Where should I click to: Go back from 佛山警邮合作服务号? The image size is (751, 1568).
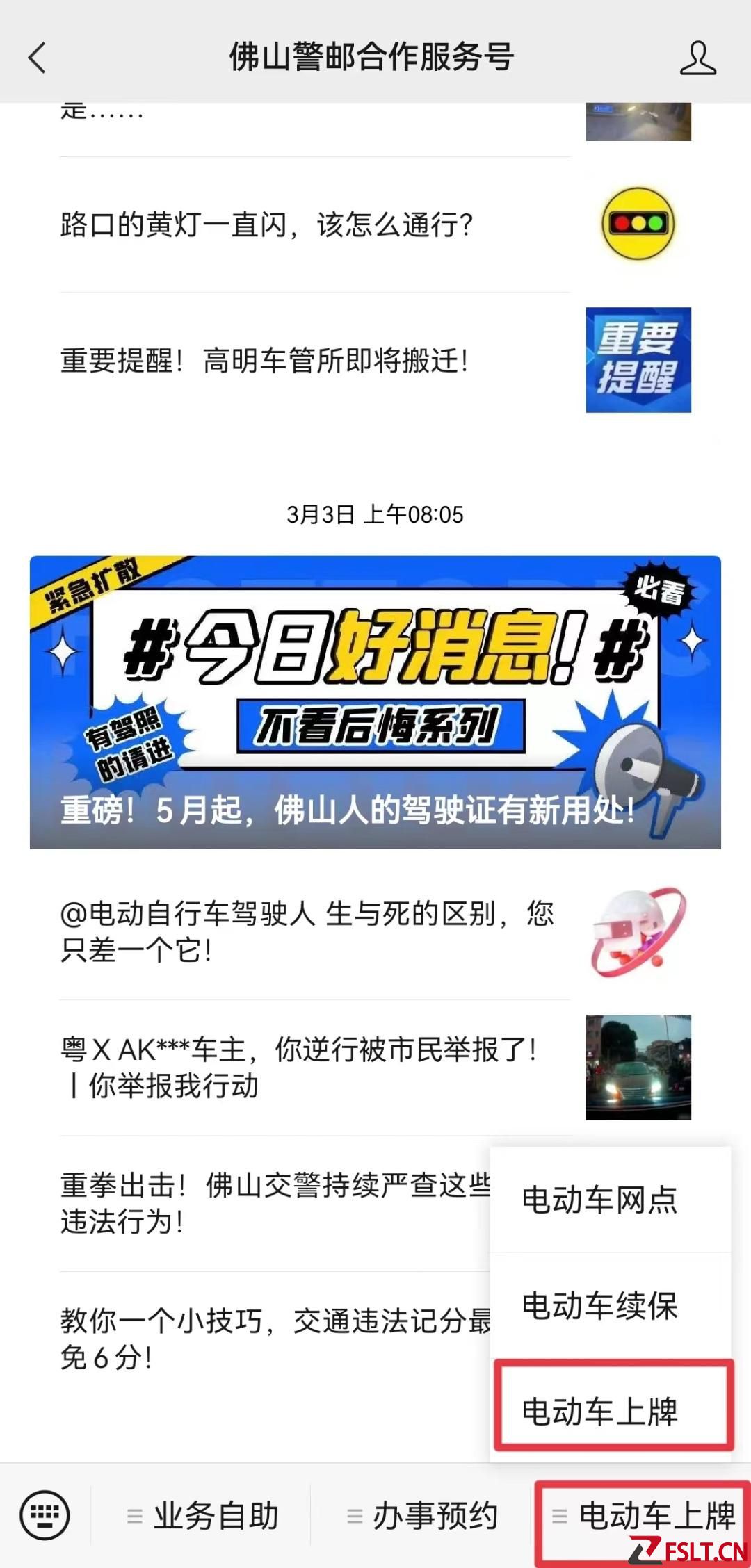pos(38,57)
